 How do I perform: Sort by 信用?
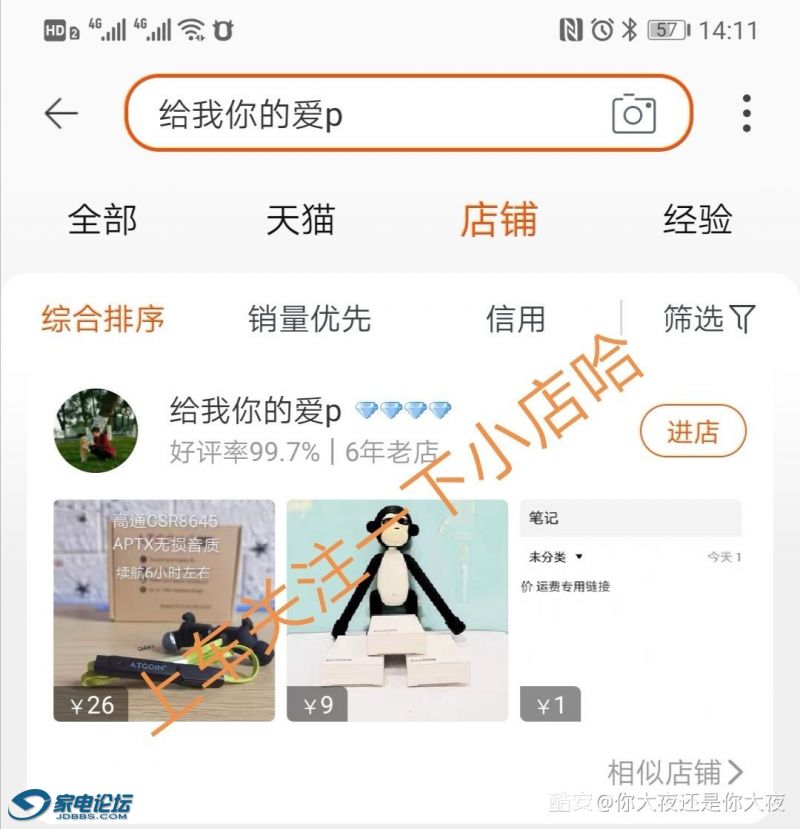coord(516,319)
